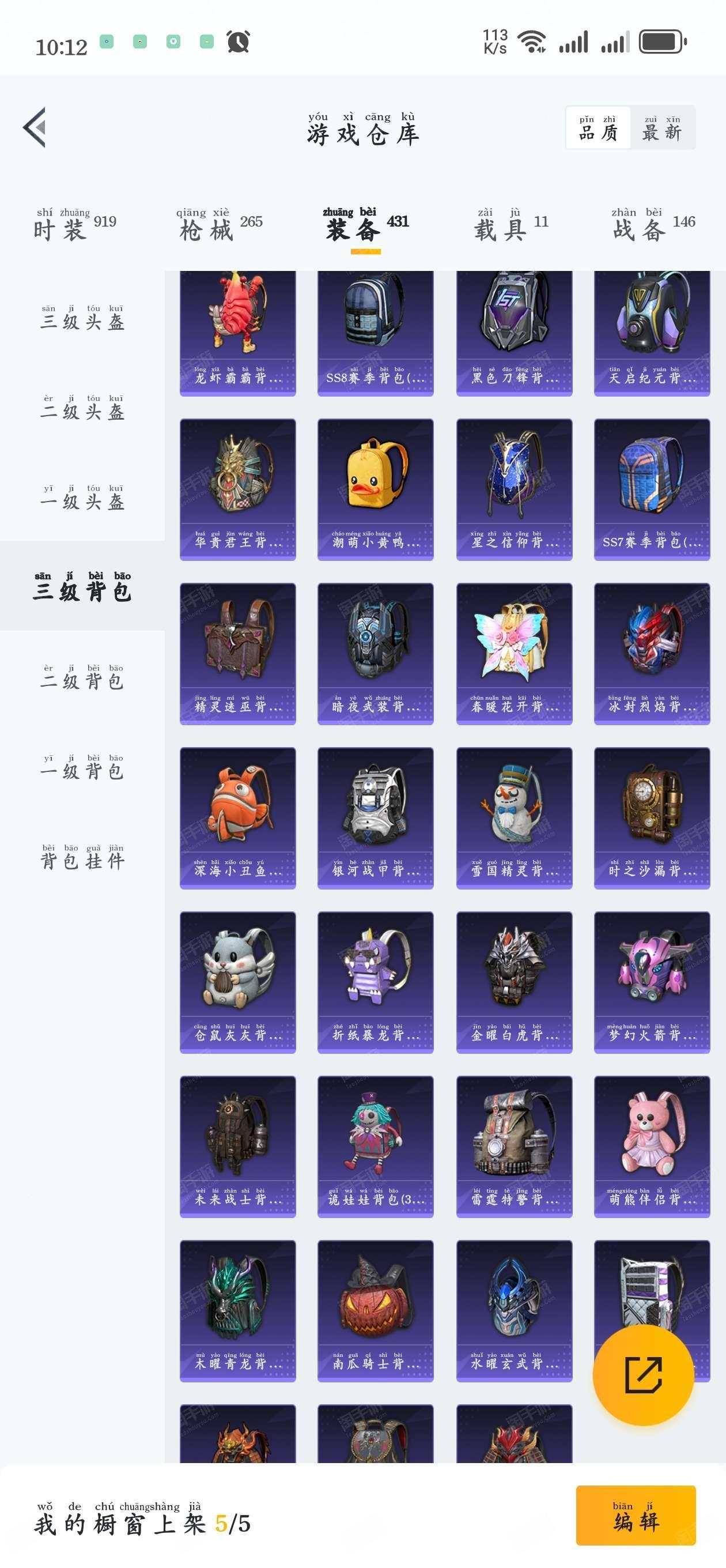Select 一级头盔 category
This screenshot has height=1568, width=726.
pos(82,497)
